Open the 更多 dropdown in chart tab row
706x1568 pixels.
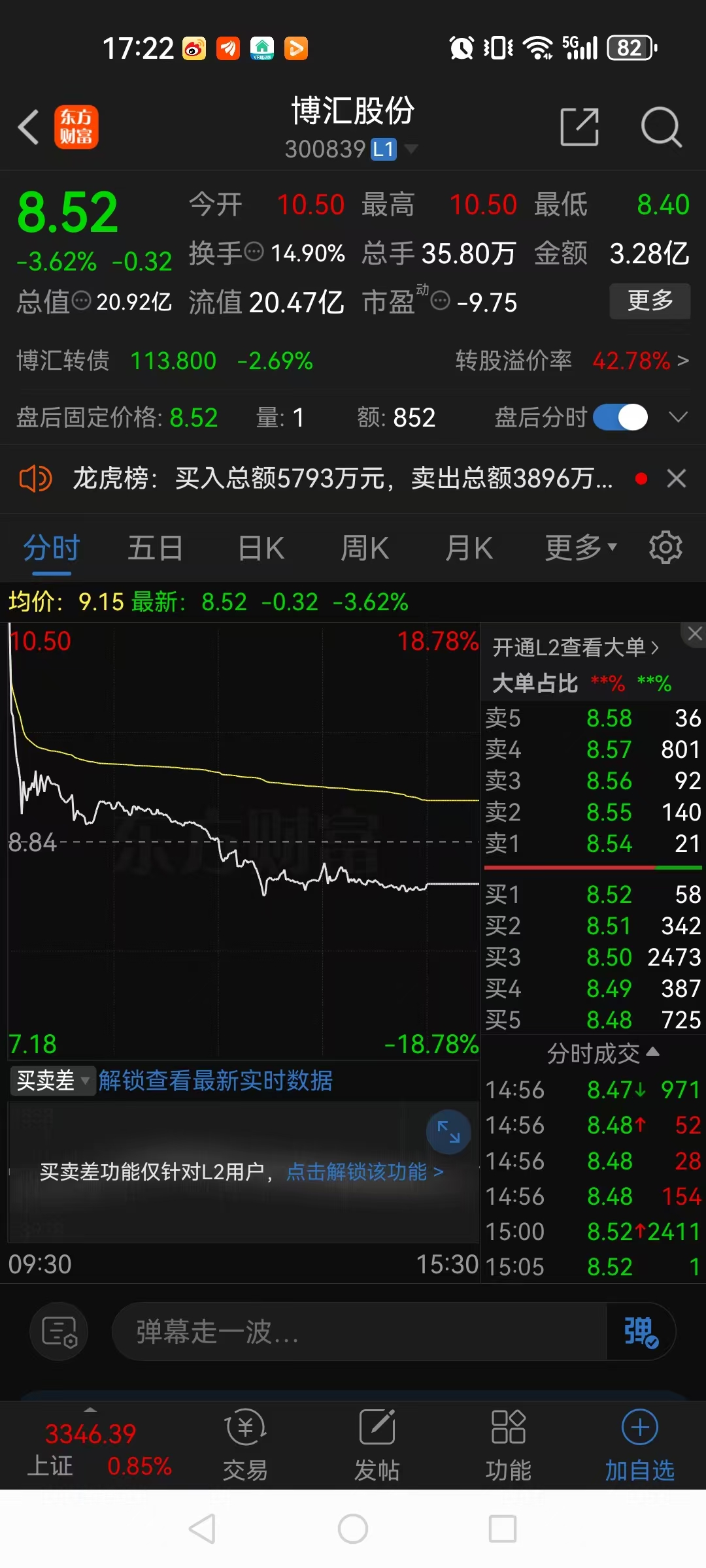tap(578, 547)
